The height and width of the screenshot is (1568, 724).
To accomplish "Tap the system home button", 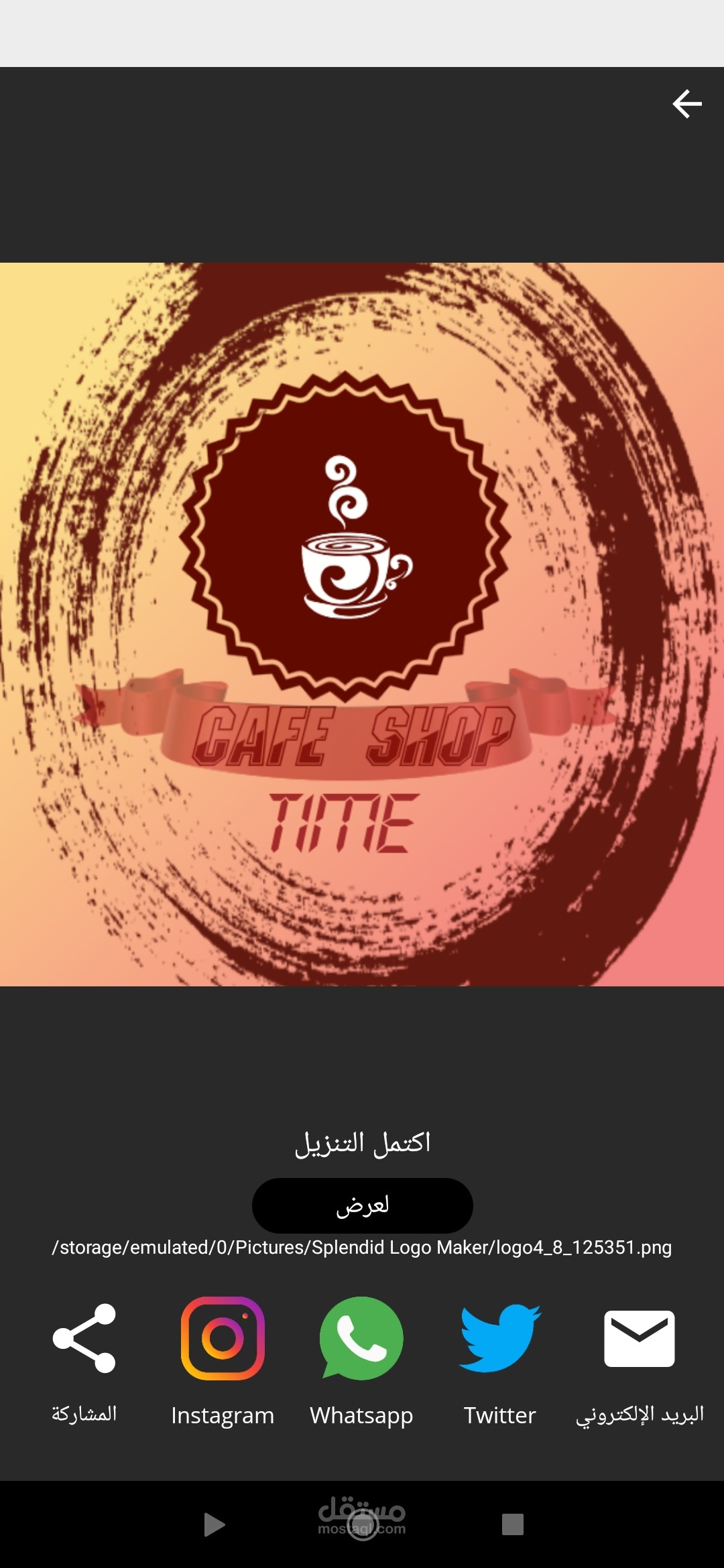I will [x=363, y=1524].
